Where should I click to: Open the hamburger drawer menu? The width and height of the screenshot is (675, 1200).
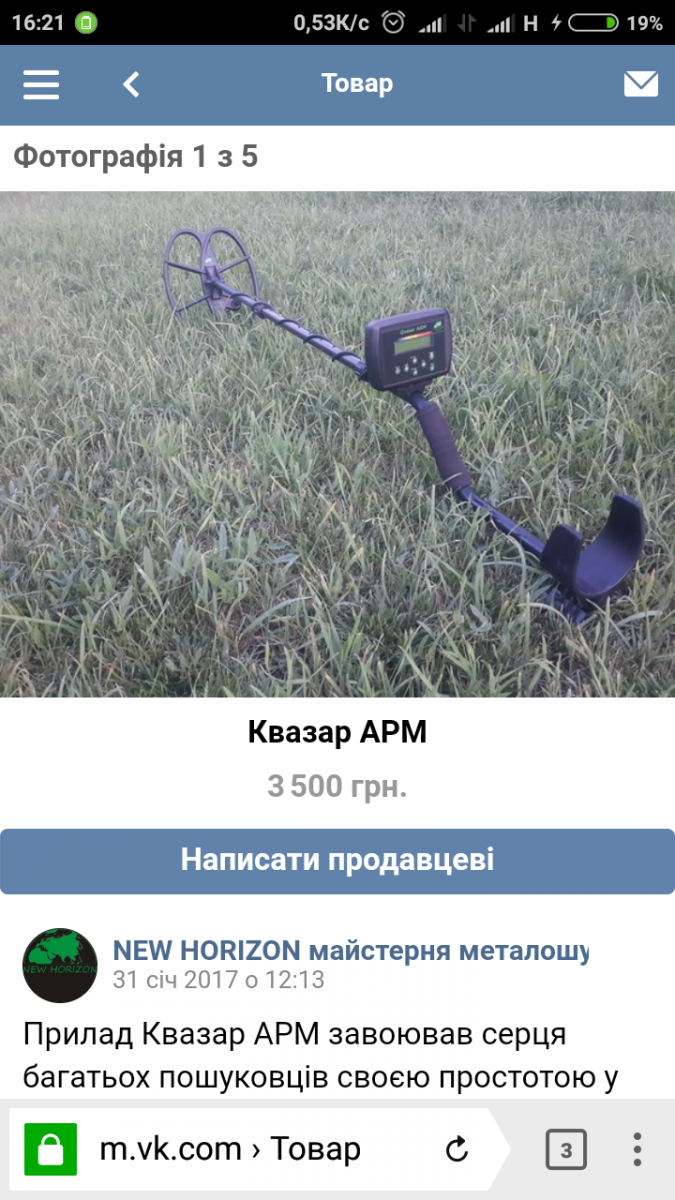(41, 84)
